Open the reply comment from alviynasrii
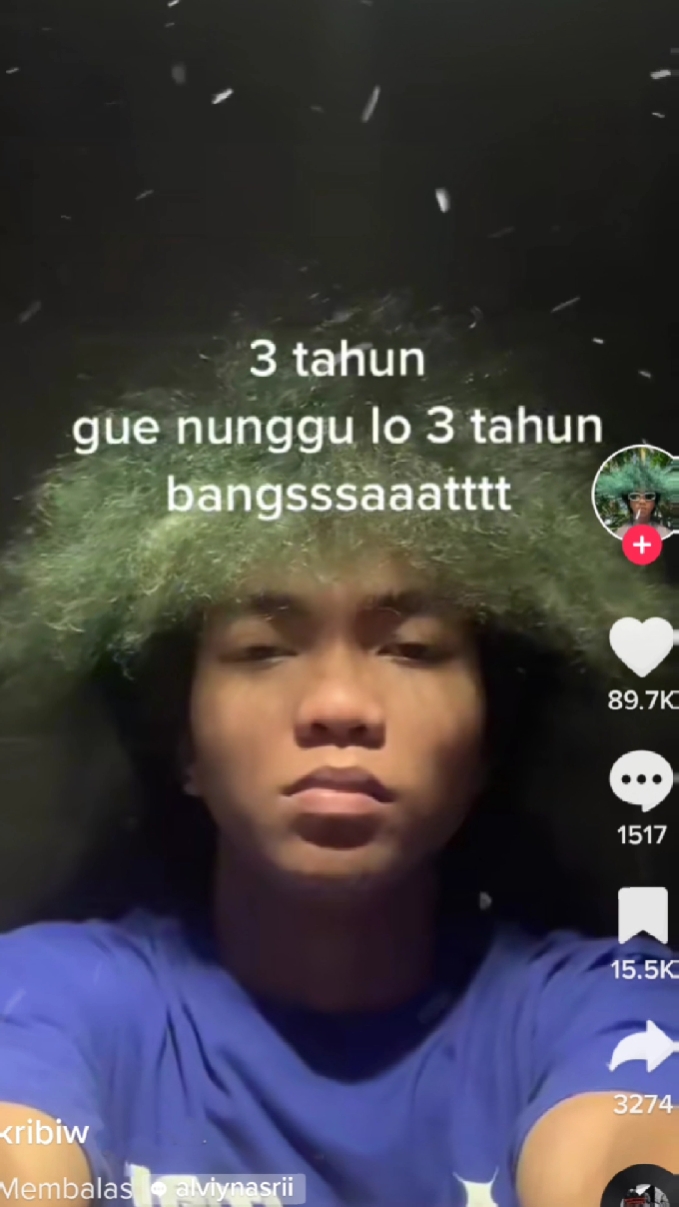The image size is (679, 1207). click(x=152, y=1189)
